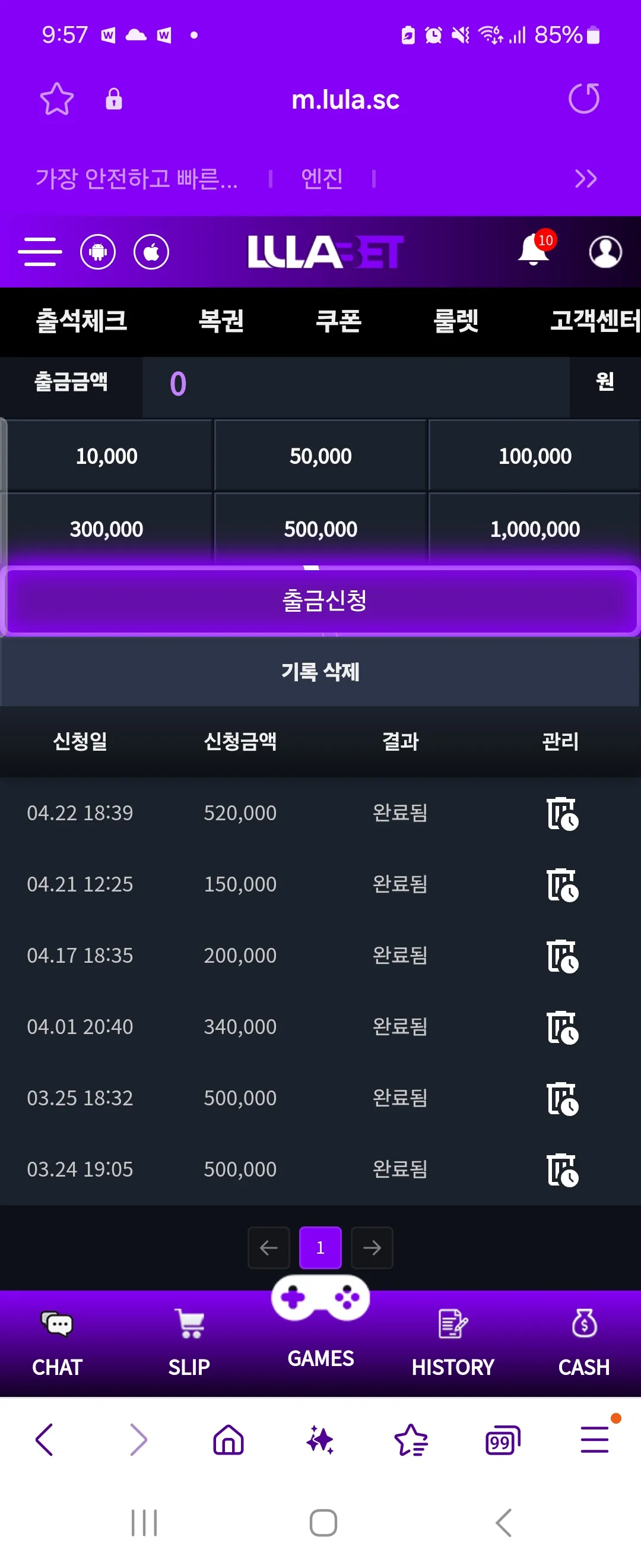Reload the page in the browser
This screenshot has width=641, height=1568.
pyautogui.click(x=584, y=99)
